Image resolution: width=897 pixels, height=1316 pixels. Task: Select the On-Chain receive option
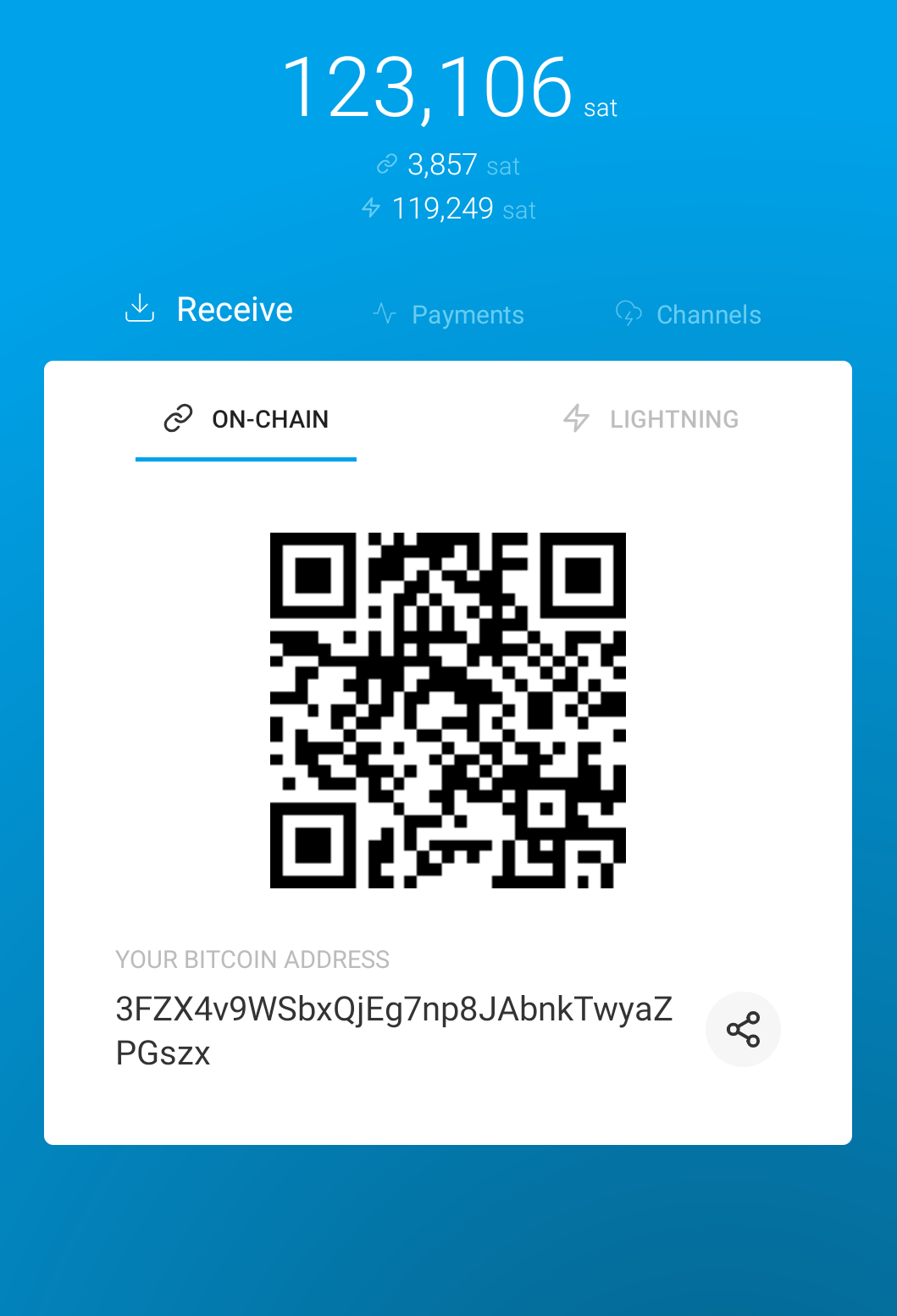[x=246, y=419]
